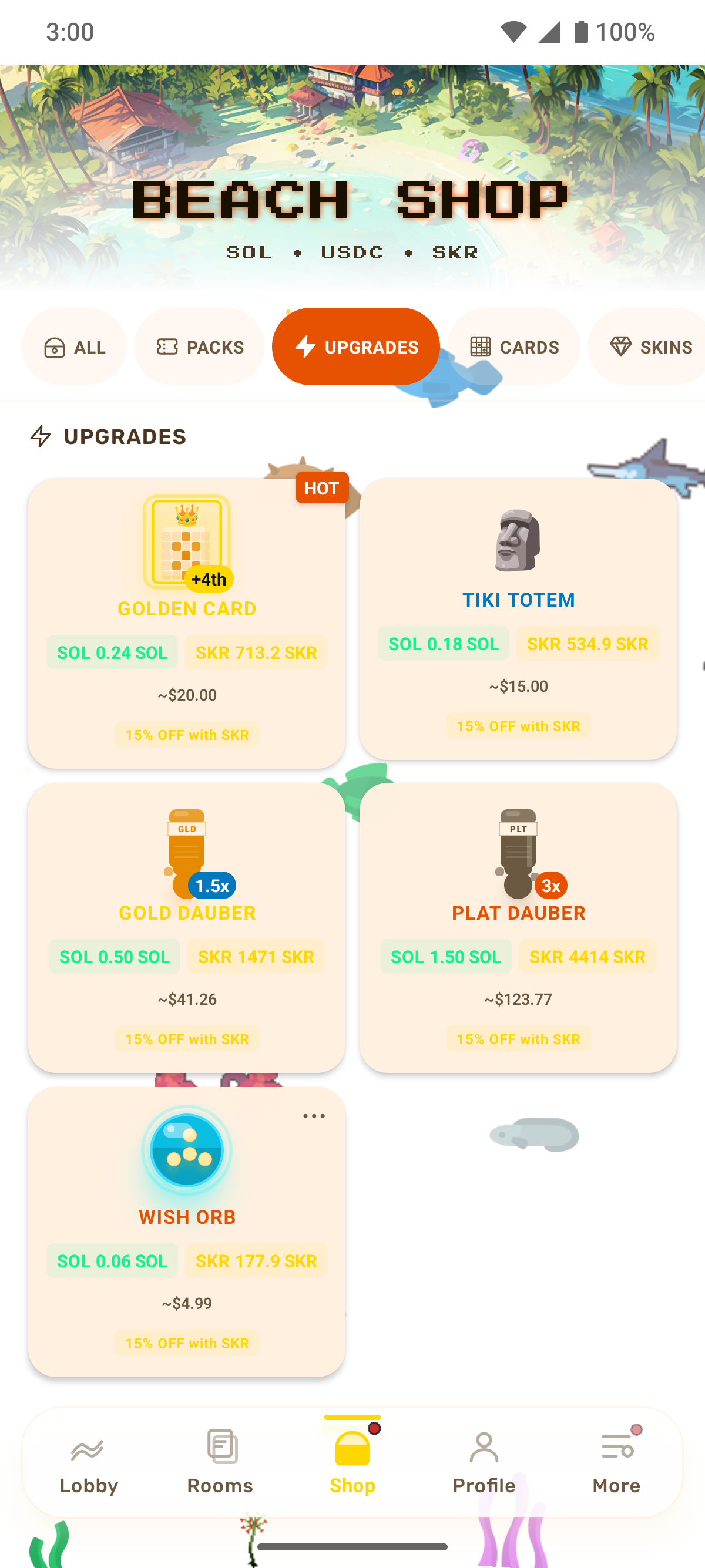Tap 15% OFF with SKR on Wish Orb
This screenshot has width=705, height=1568.
click(187, 1342)
